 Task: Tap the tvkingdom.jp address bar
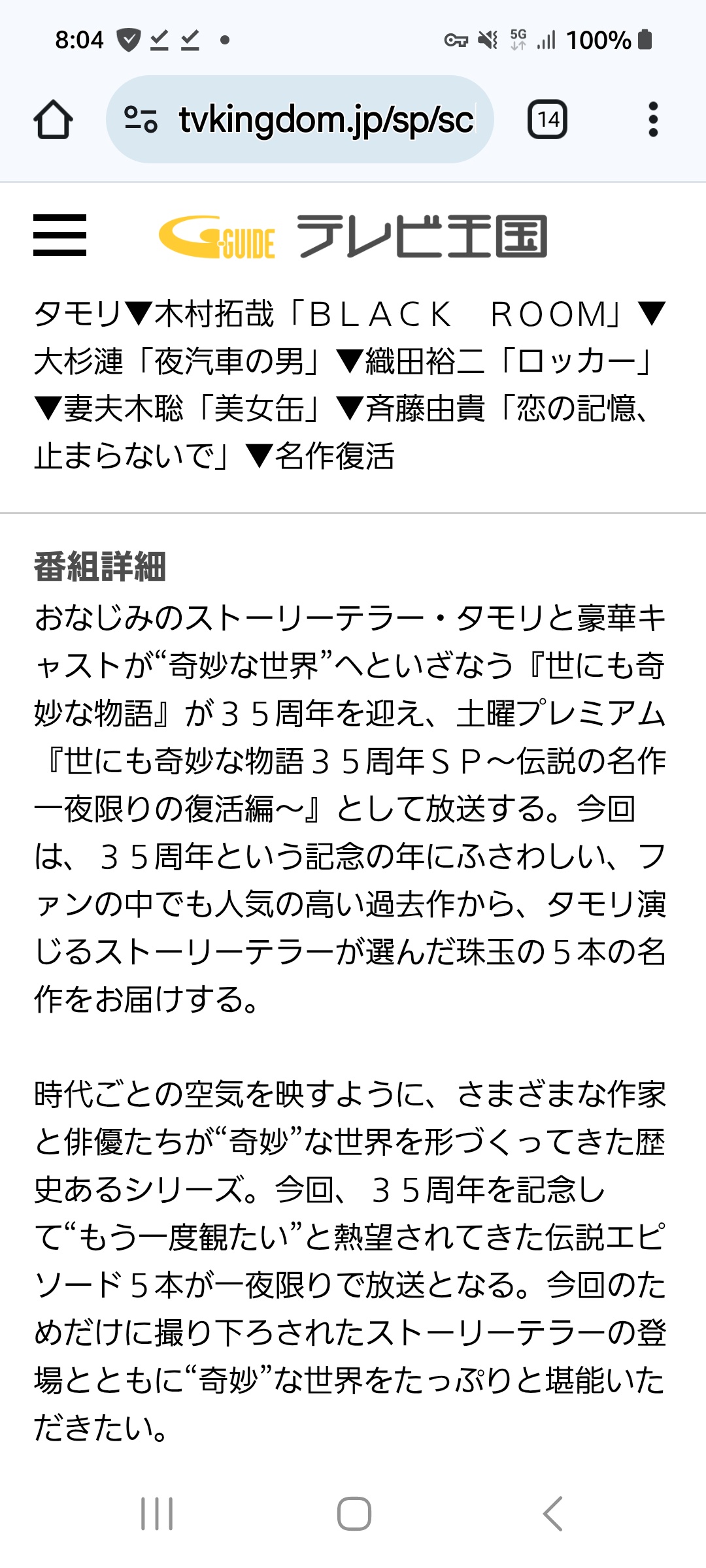(x=300, y=120)
